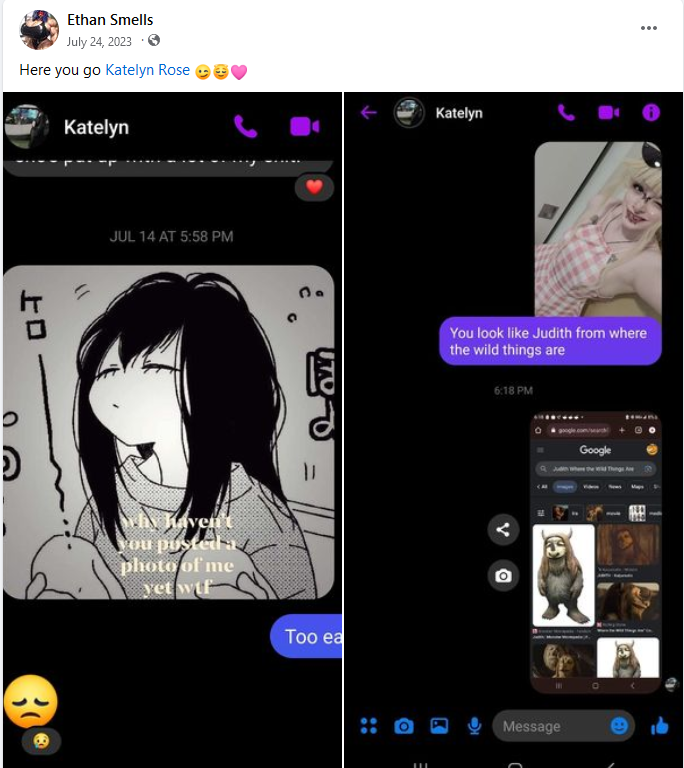The width and height of the screenshot is (684, 768).
Task: Open the tagged Katelyn Rose profile link
Action: pos(147,71)
